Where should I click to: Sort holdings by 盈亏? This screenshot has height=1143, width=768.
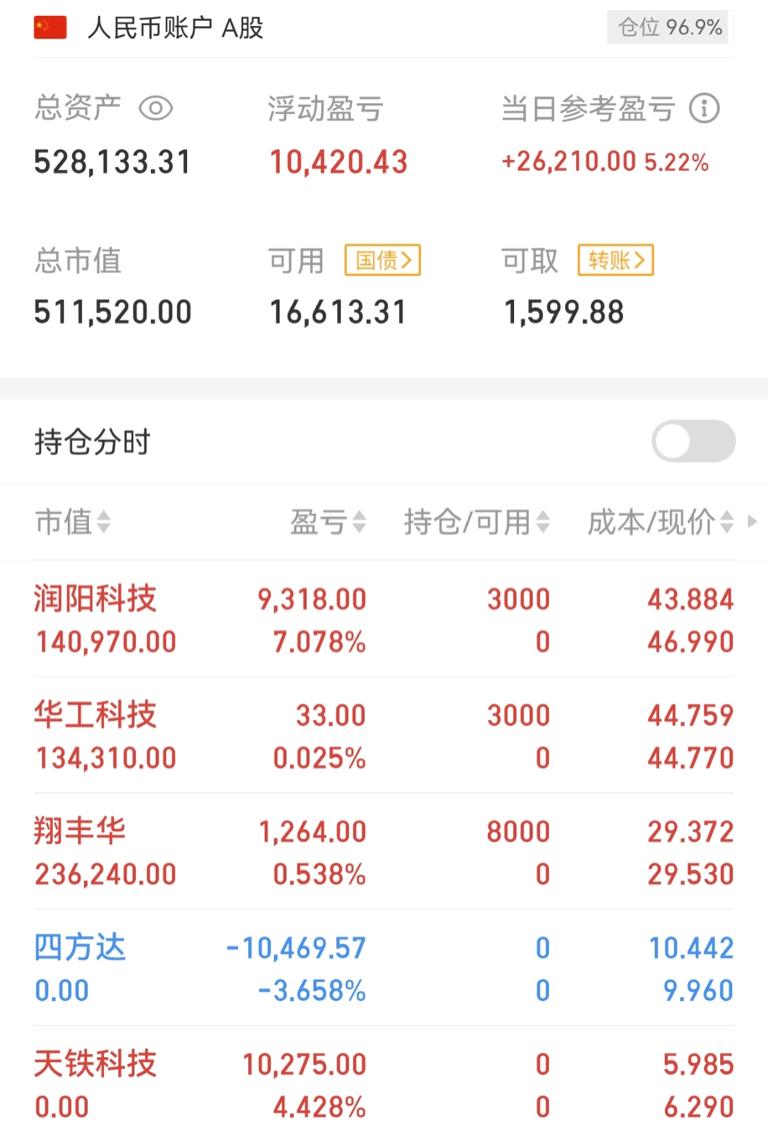(328, 522)
